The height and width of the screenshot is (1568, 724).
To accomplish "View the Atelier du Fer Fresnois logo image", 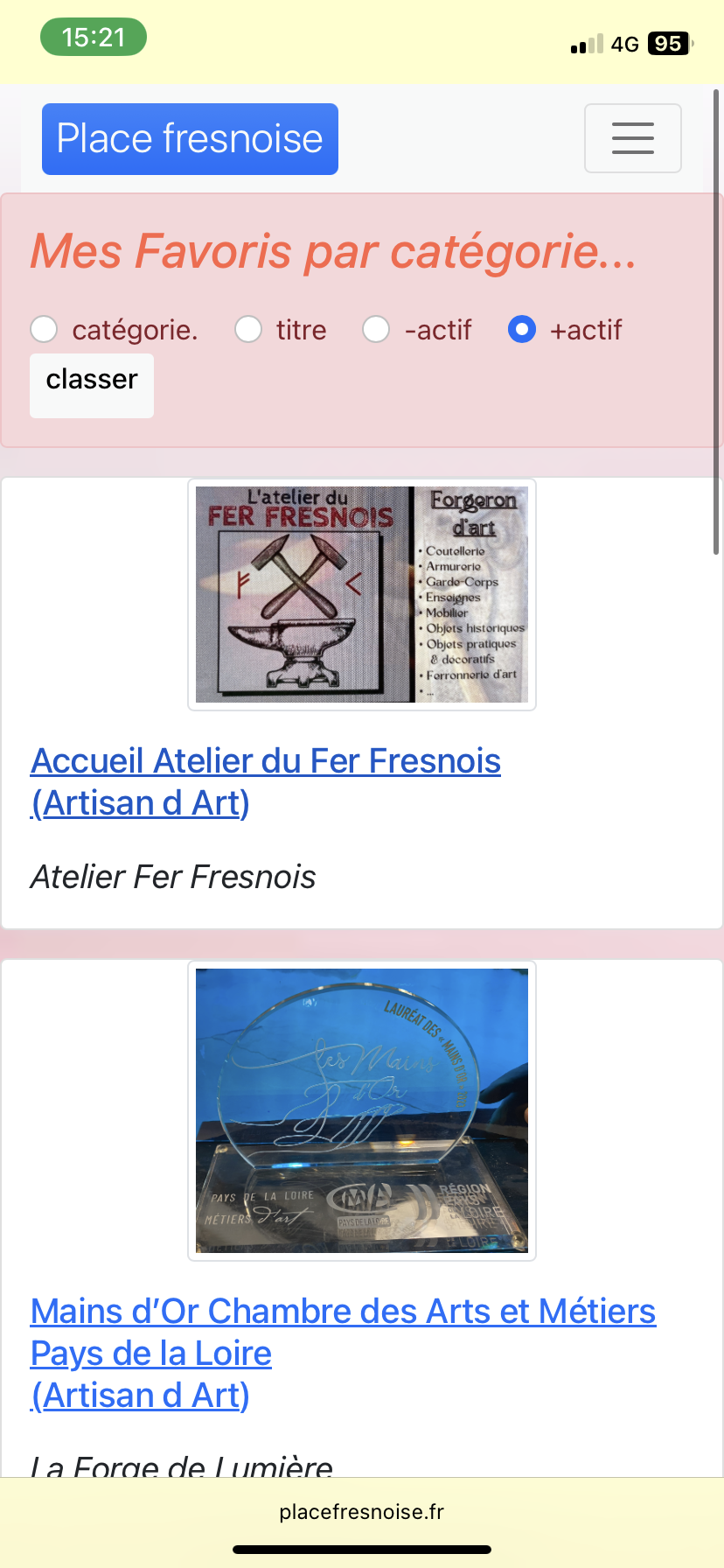I will click(x=361, y=595).
